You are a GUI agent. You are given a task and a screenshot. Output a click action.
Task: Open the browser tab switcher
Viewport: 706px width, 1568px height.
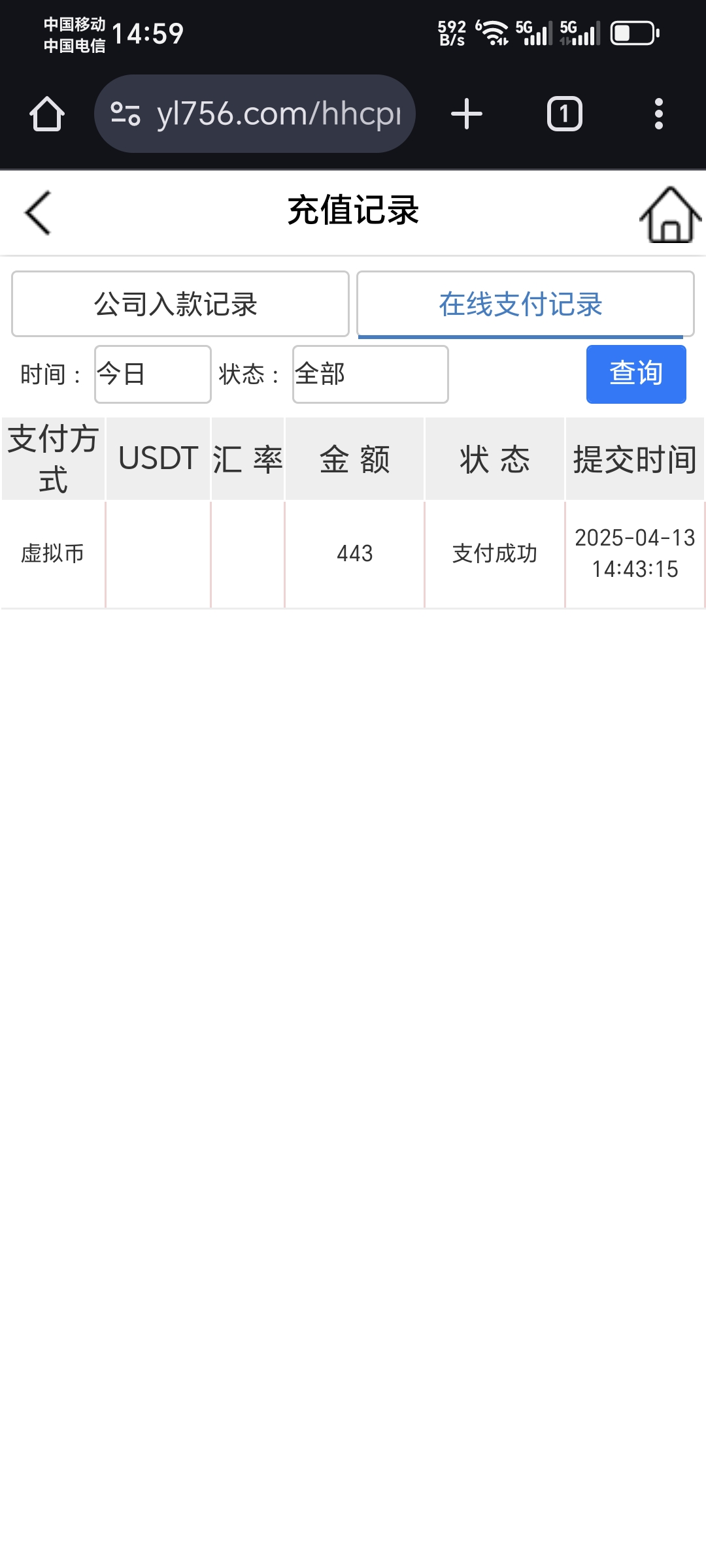point(564,114)
